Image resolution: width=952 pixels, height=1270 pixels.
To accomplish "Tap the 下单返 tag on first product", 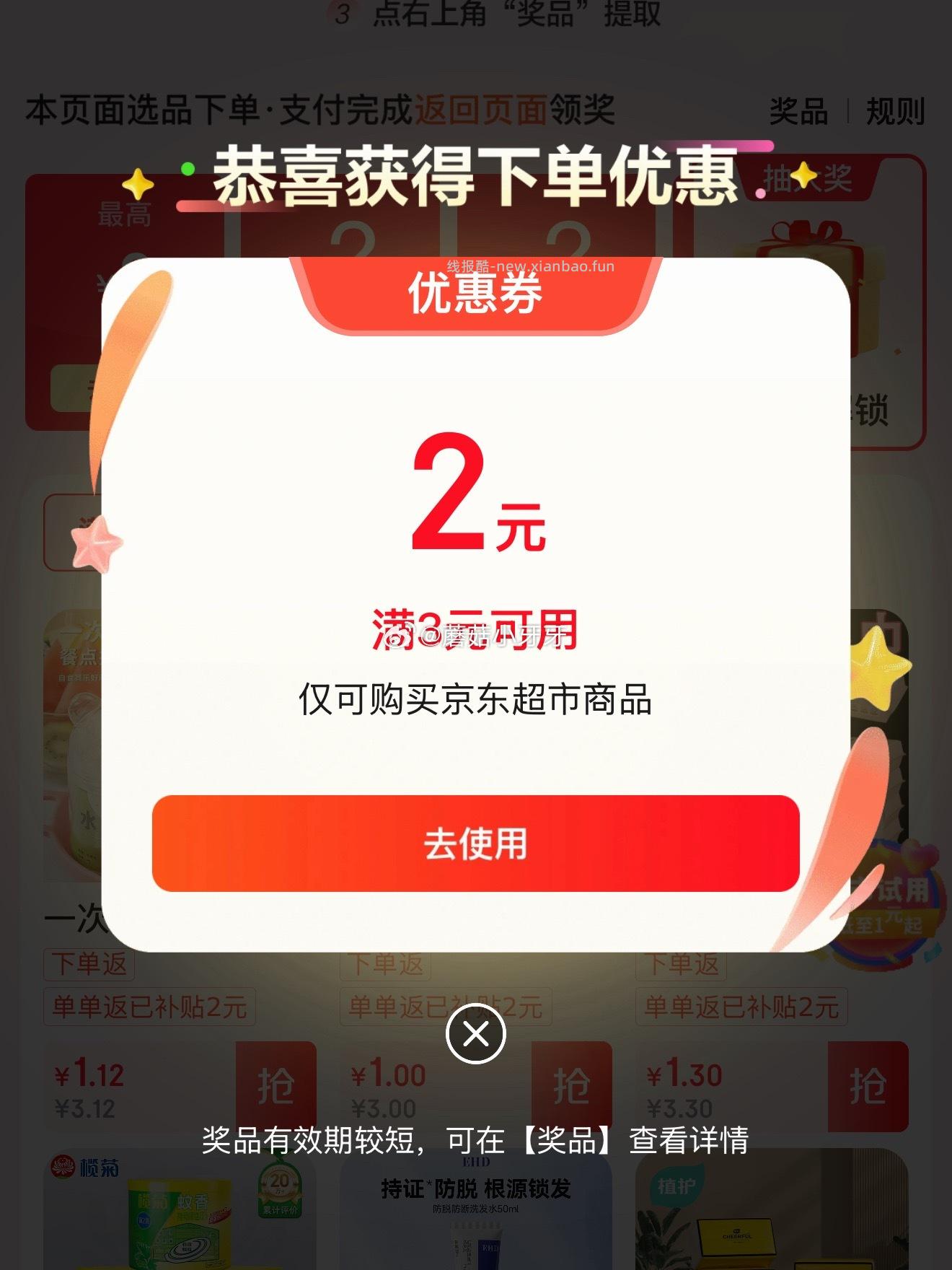I will [x=89, y=964].
